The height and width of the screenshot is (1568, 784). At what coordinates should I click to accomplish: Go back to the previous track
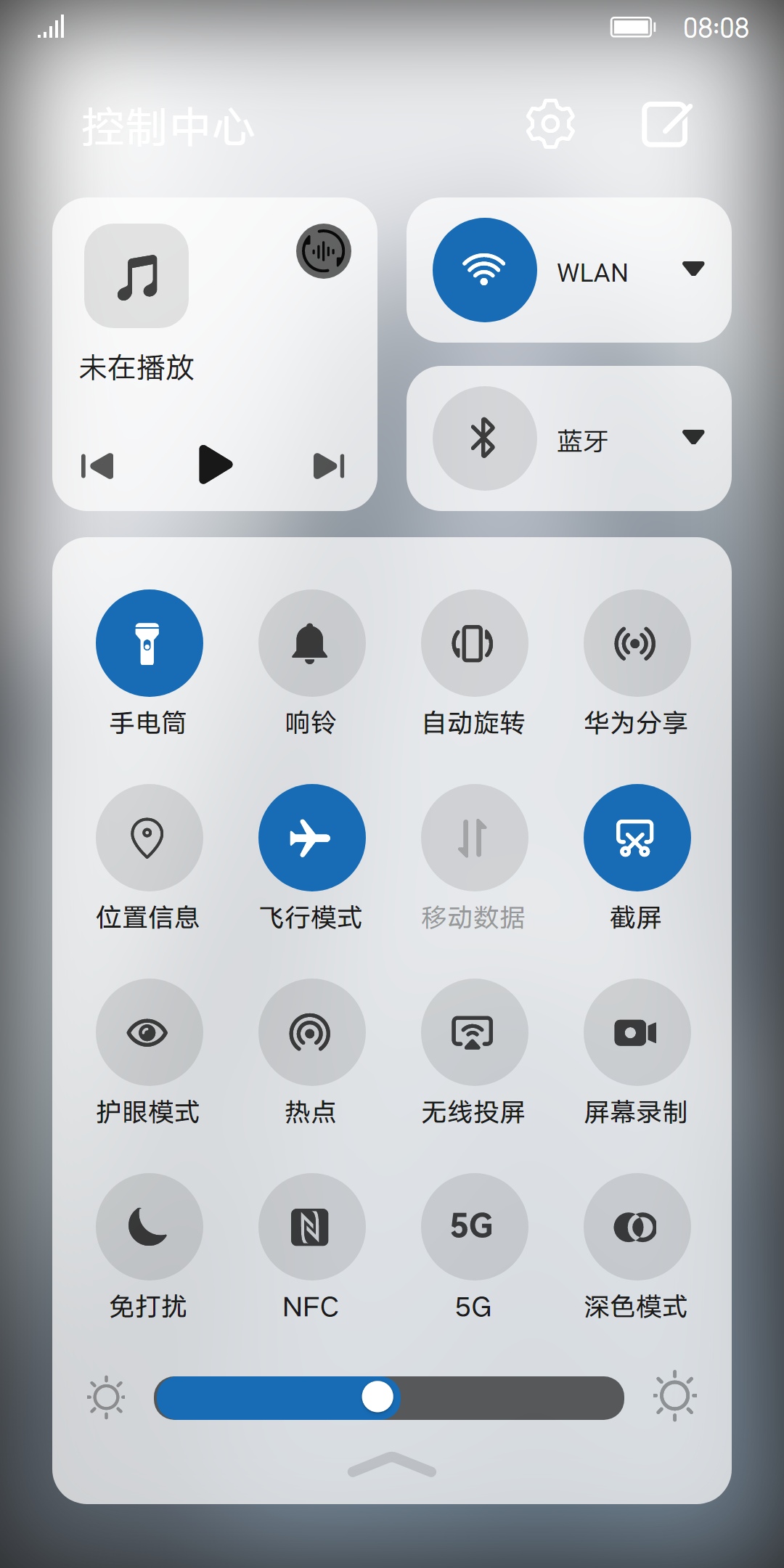coord(98,466)
